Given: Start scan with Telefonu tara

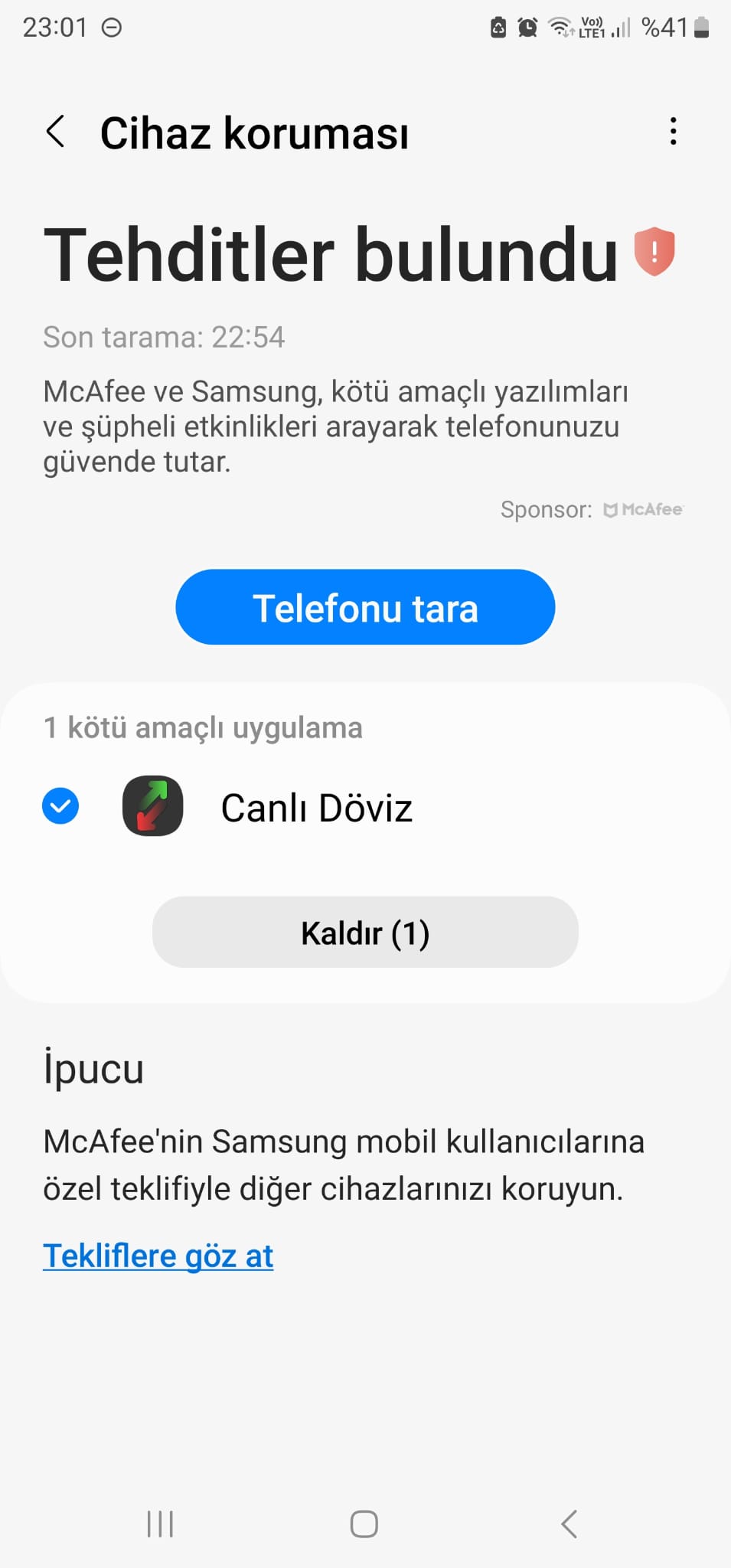Looking at the screenshot, I should coord(365,607).
